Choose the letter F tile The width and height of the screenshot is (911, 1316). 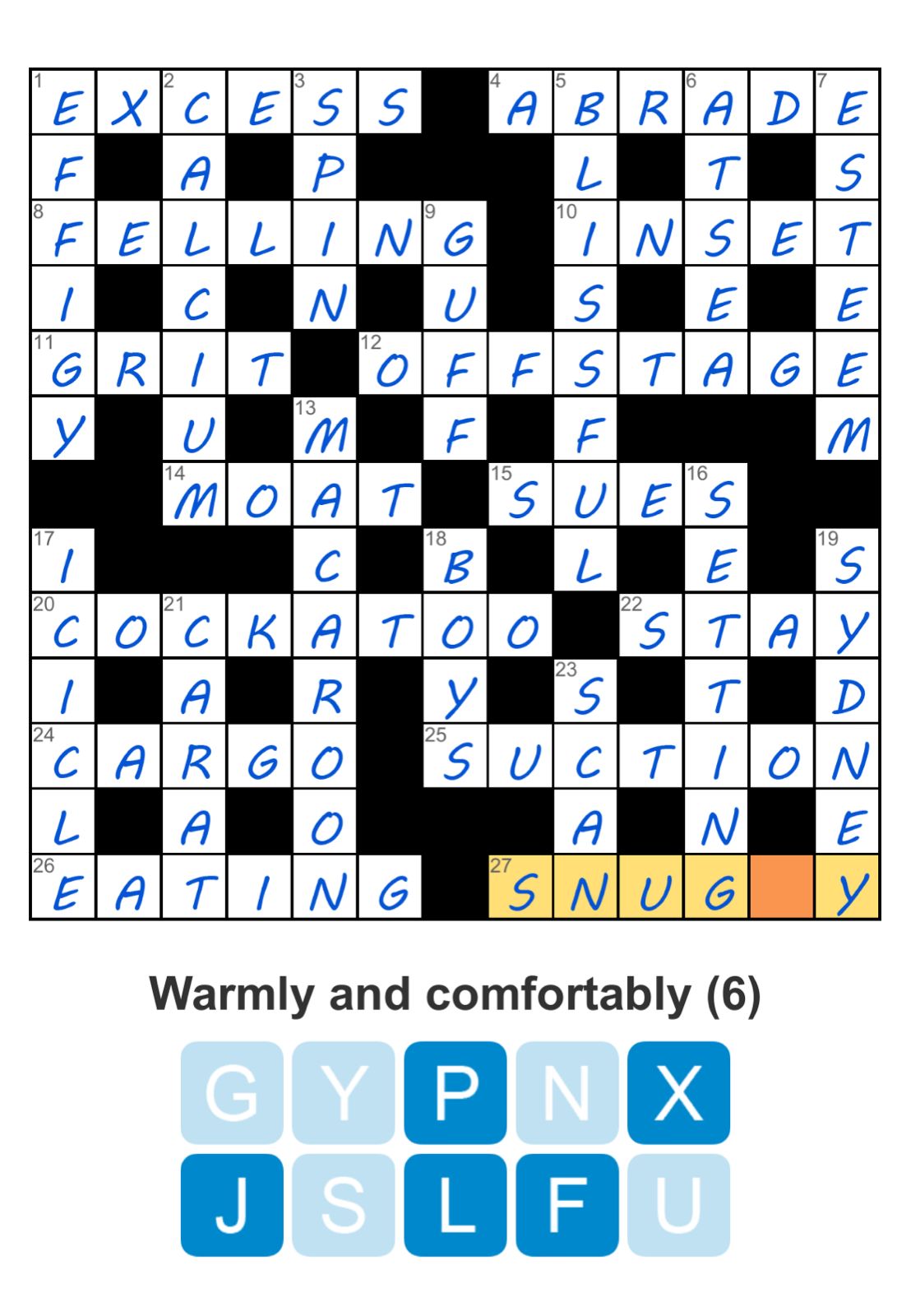click(566, 1204)
